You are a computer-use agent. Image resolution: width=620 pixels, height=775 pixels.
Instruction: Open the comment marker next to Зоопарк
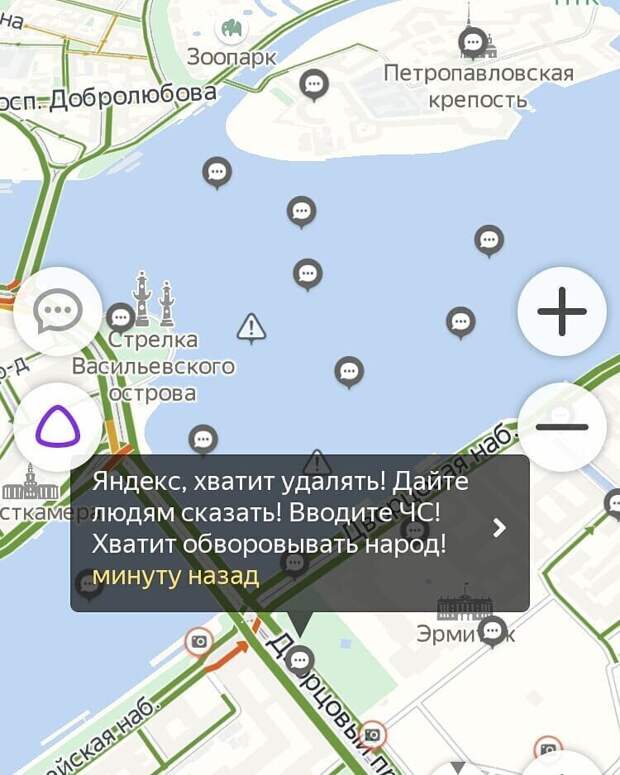(315, 84)
